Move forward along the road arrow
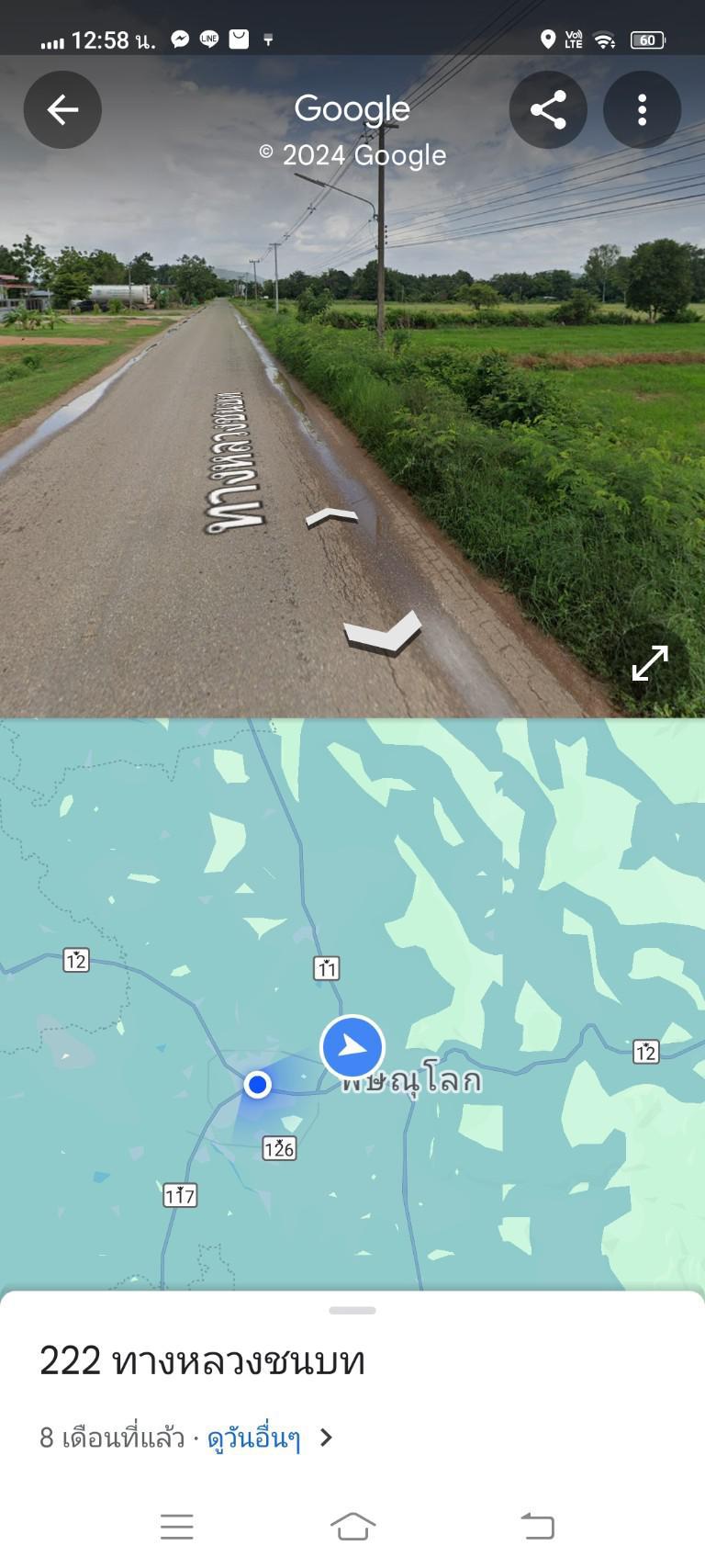705x1568 pixels. pyautogui.click(x=331, y=517)
